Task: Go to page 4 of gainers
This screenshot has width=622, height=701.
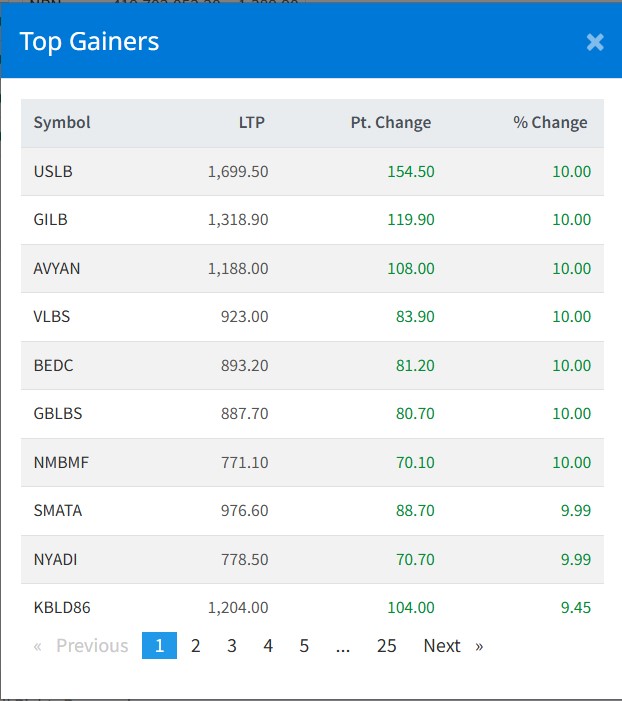Action: [x=268, y=646]
